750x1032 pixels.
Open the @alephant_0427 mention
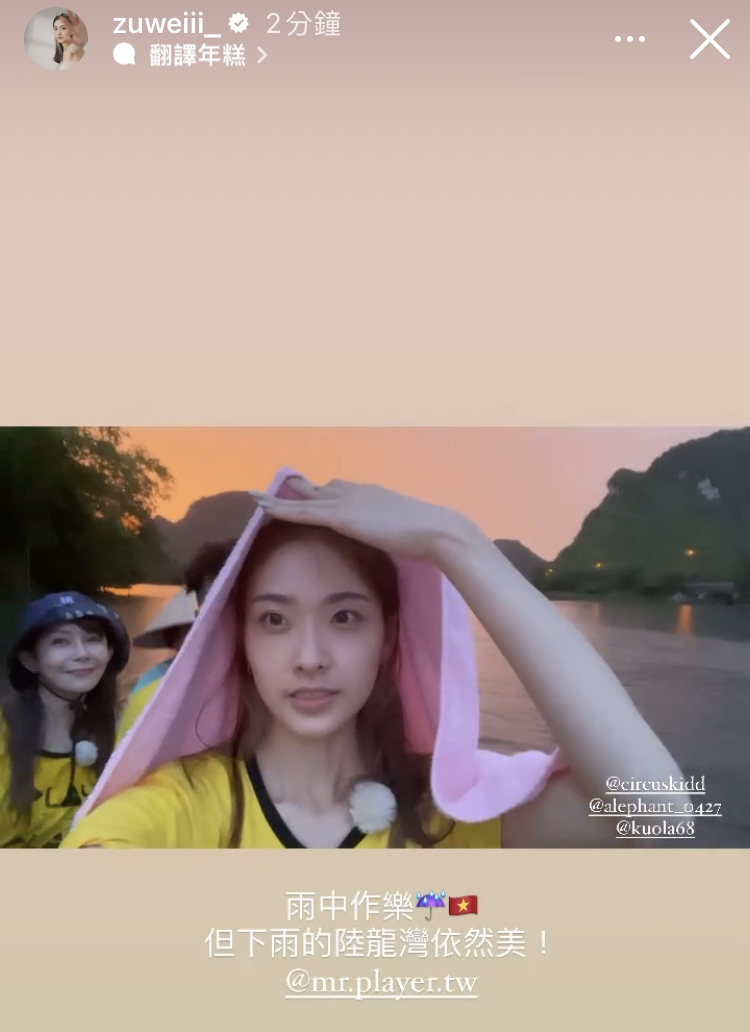click(x=654, y=806)
